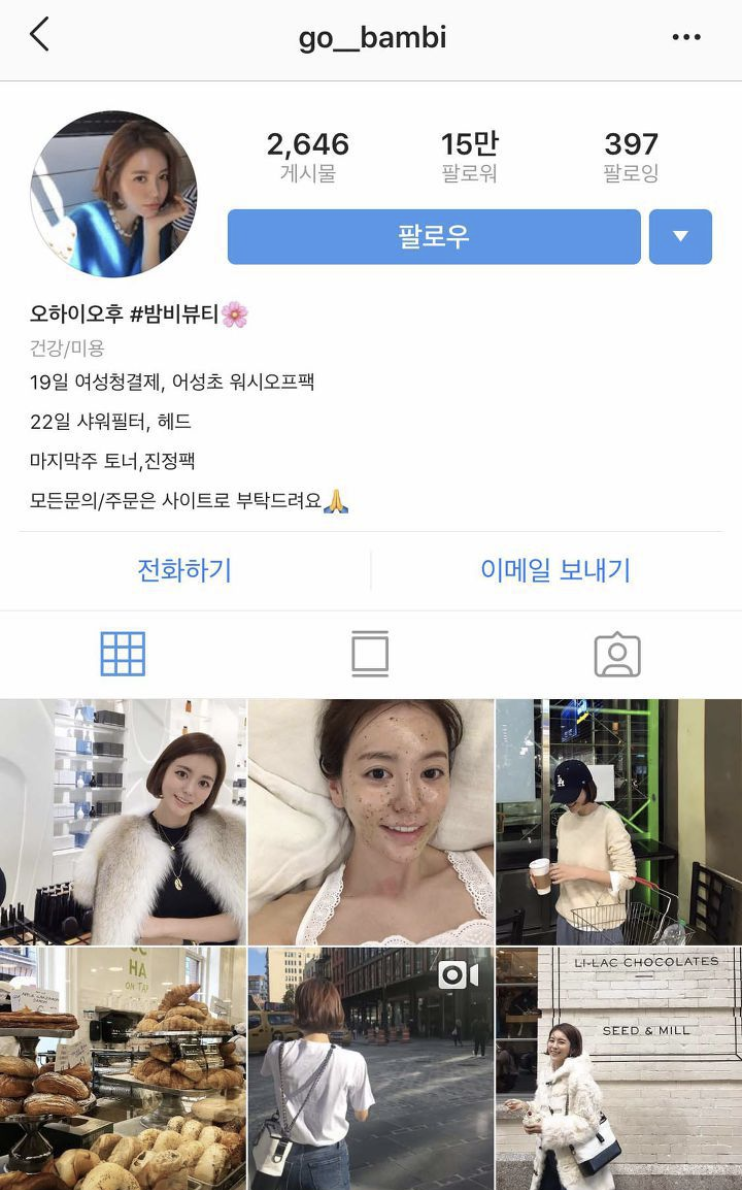Open the post with cap and coffee cup
The height and width of the screenshot is (1190, 742).
click(x=618, y=822)
